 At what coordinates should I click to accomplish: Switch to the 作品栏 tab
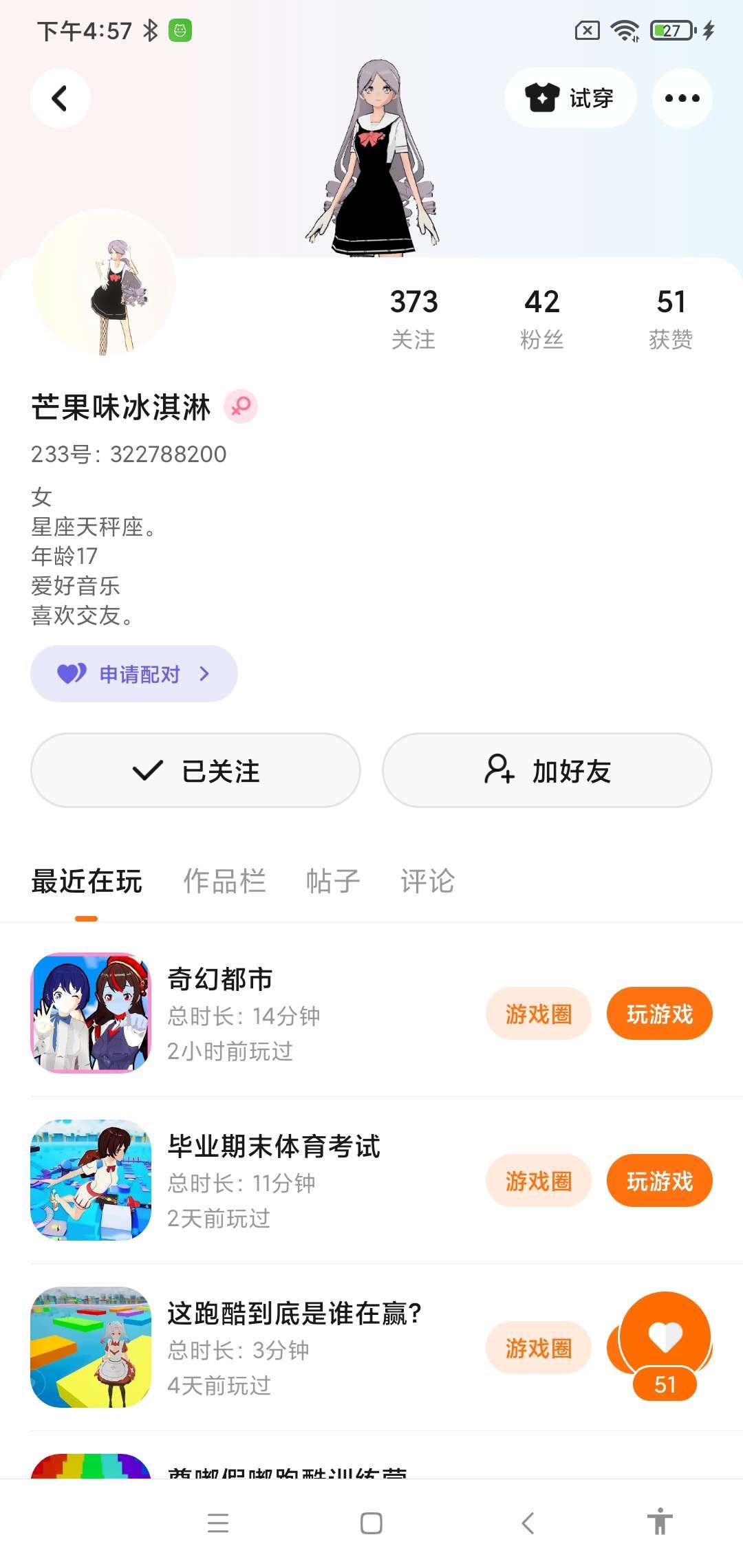(x=224, y=881)
